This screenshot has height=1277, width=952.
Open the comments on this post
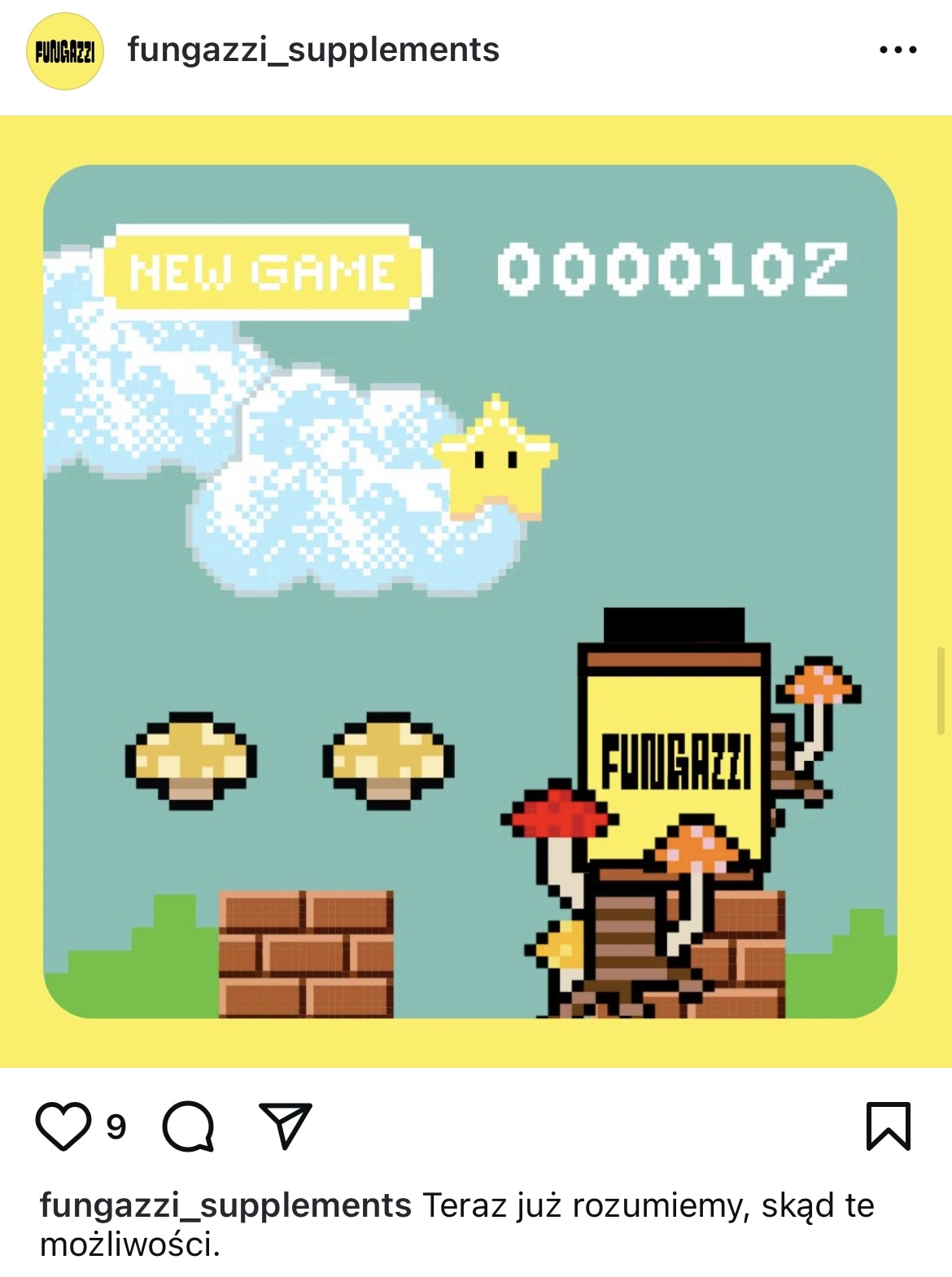pyautogui.click(x=189, y=1126)
